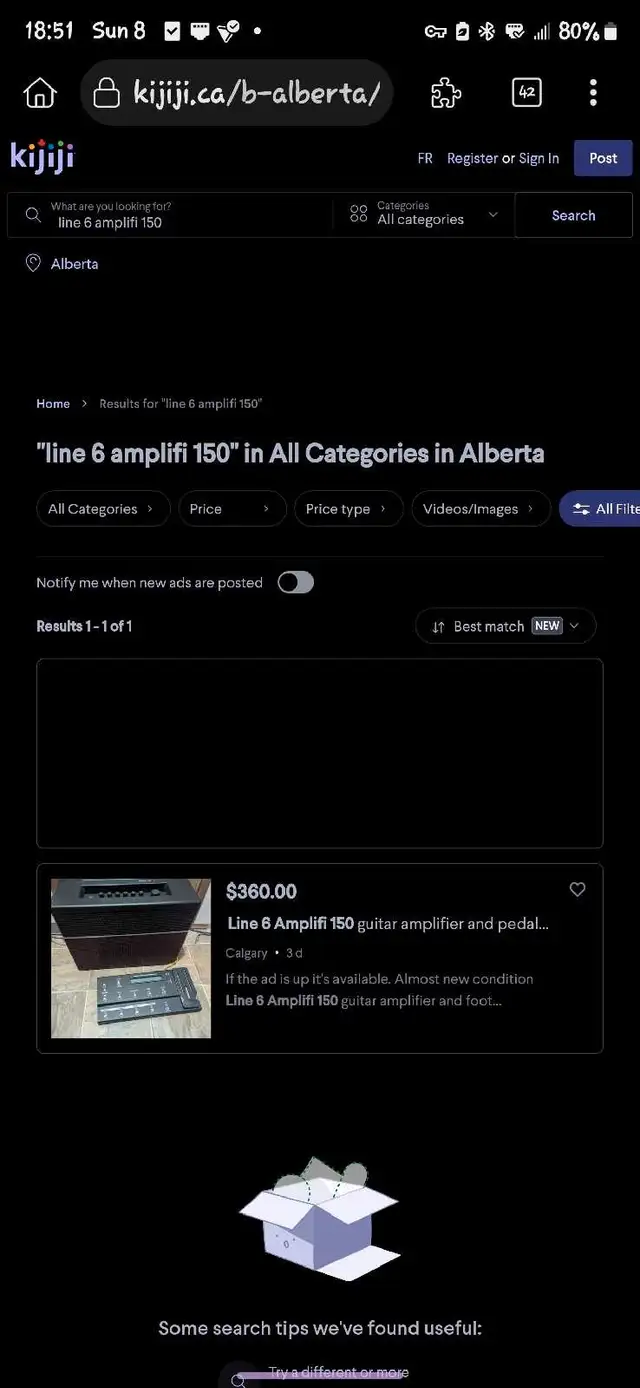The image size is (640, 1388).
Task: Open the Videos/Images filter chip
Action: coord(480,509)
